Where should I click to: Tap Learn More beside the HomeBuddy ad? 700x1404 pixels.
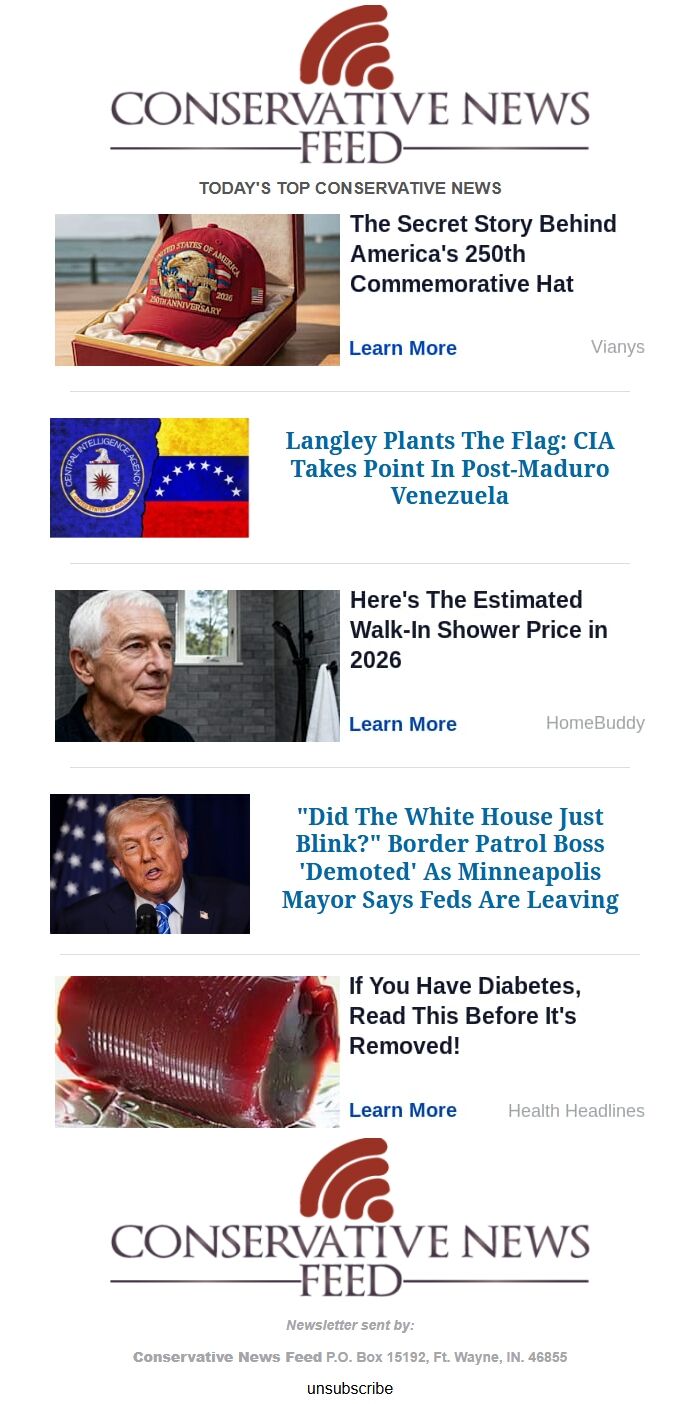pyautogui.click(x=403, y=724)
